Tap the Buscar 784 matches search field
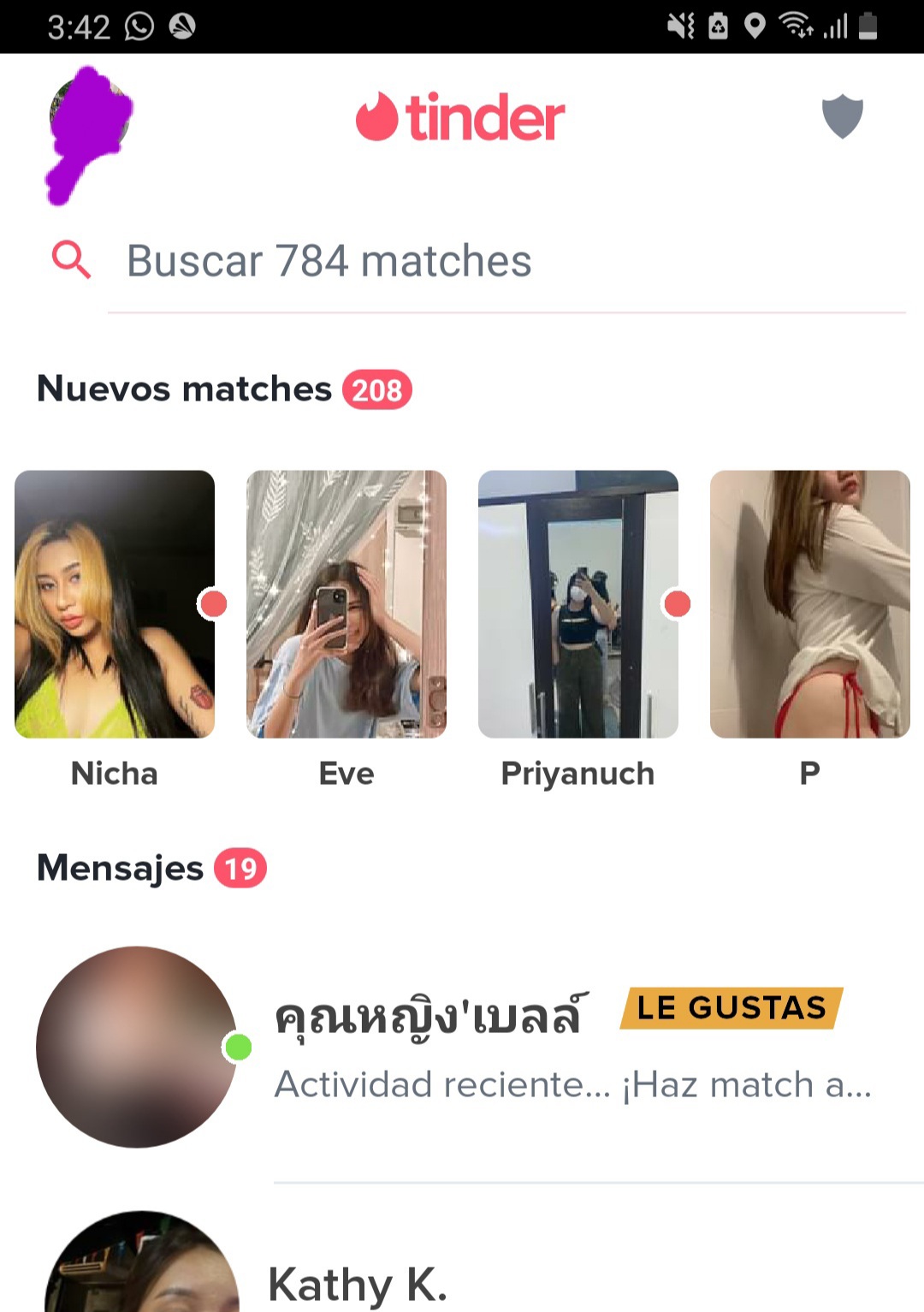 tap(505, 261)
